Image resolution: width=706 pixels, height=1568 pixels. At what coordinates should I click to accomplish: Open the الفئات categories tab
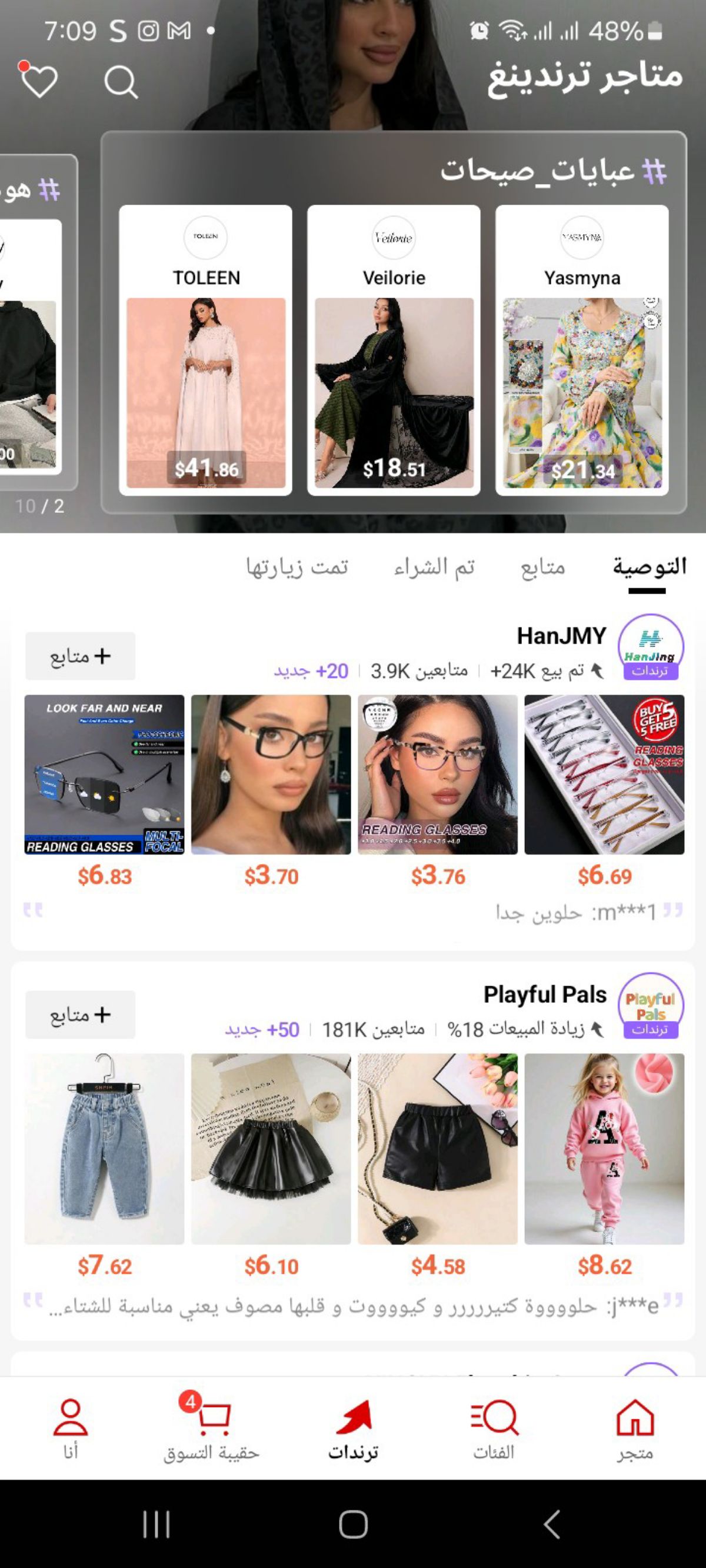pyautogui.click(x=494, y=1428)
